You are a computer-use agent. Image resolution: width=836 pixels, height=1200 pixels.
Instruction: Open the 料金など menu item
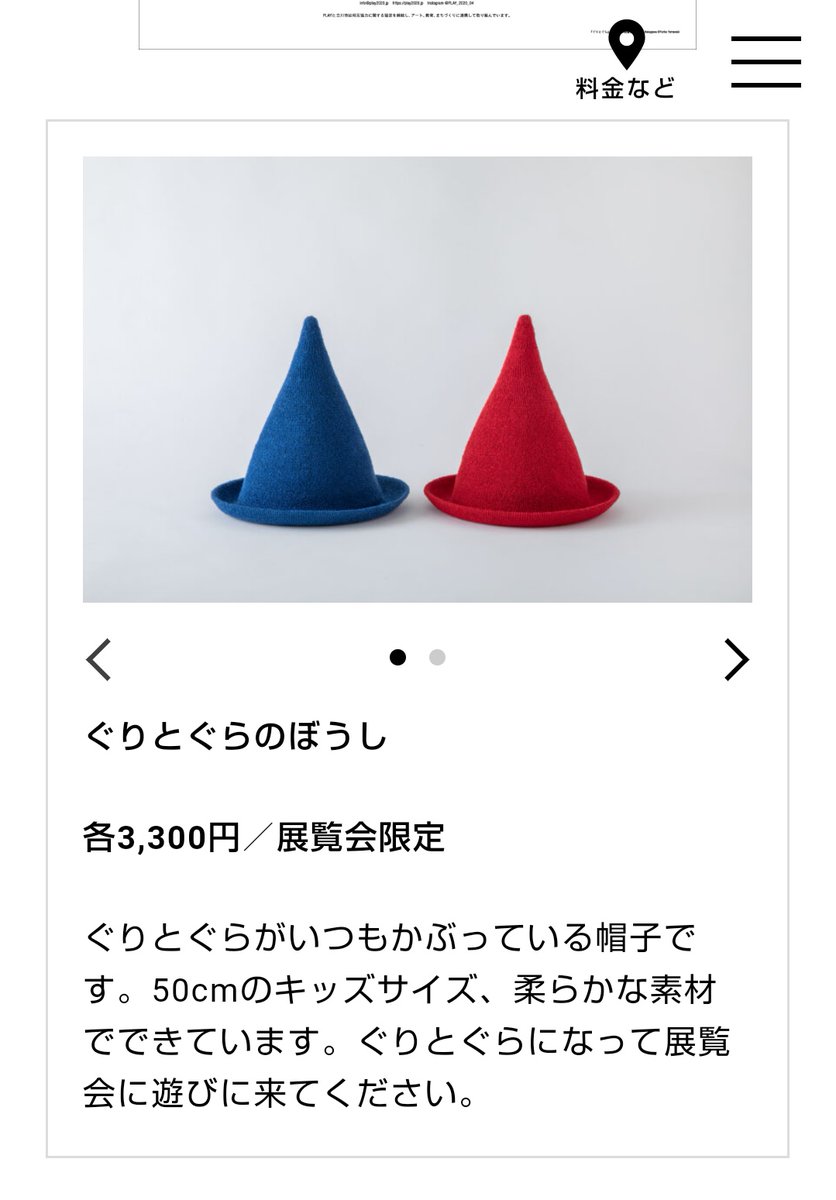627,88
